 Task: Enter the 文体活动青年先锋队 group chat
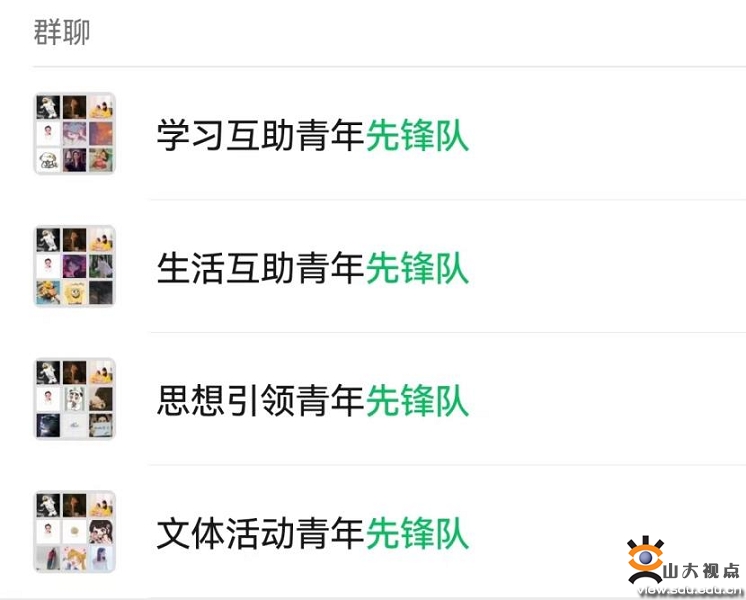(x=312, y=533)
